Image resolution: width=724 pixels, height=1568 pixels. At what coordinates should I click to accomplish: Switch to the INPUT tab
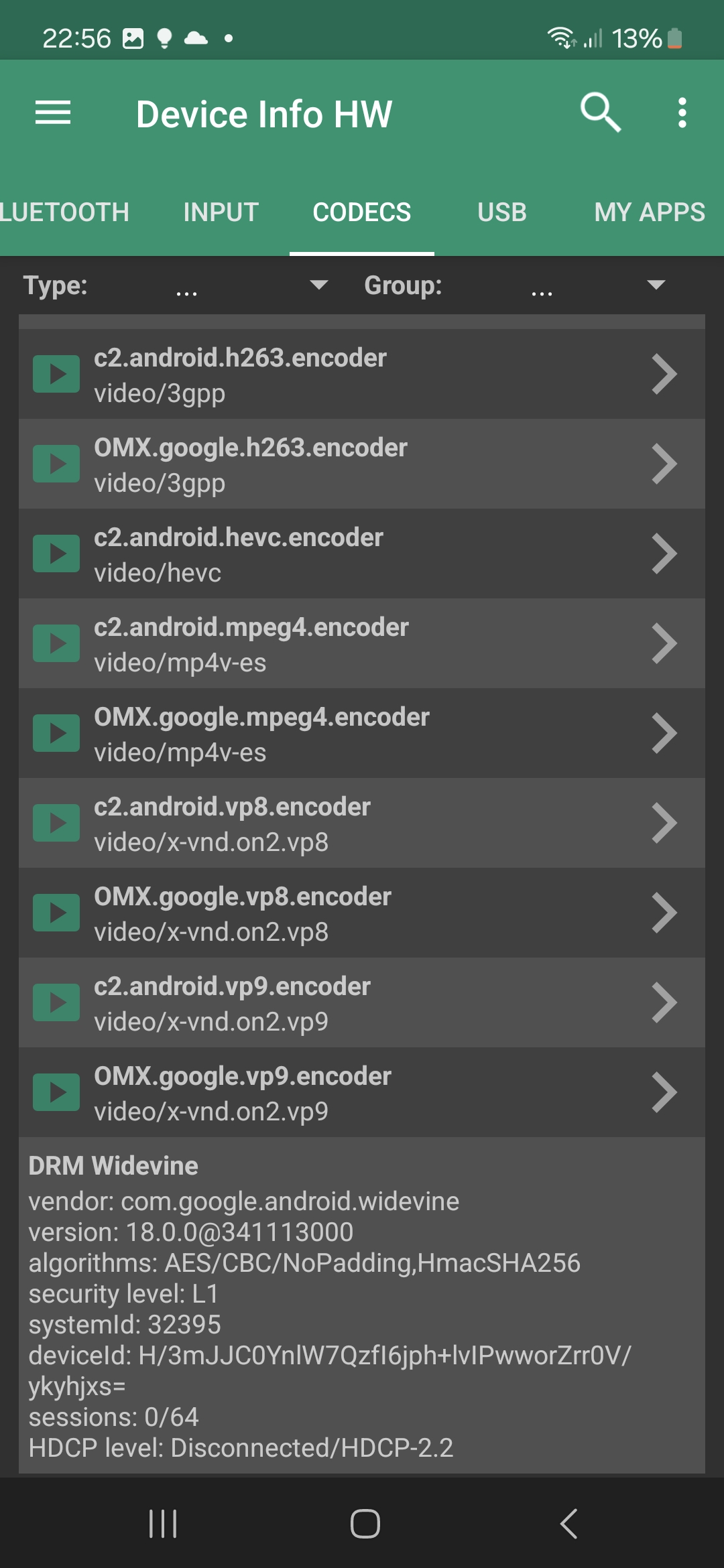pos(221,212)
